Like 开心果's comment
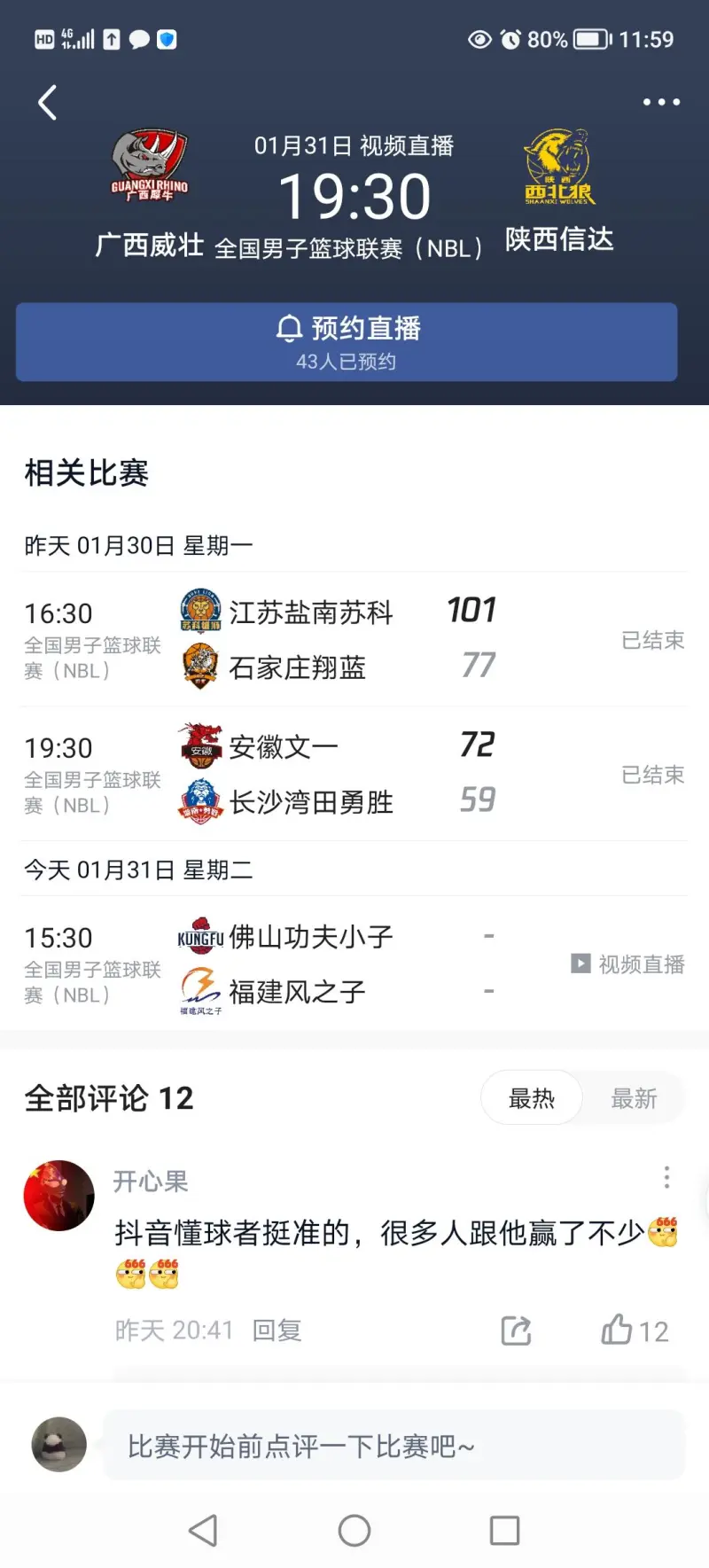The height and width of the screenshot is (1568, 709). pos(635,1330)
